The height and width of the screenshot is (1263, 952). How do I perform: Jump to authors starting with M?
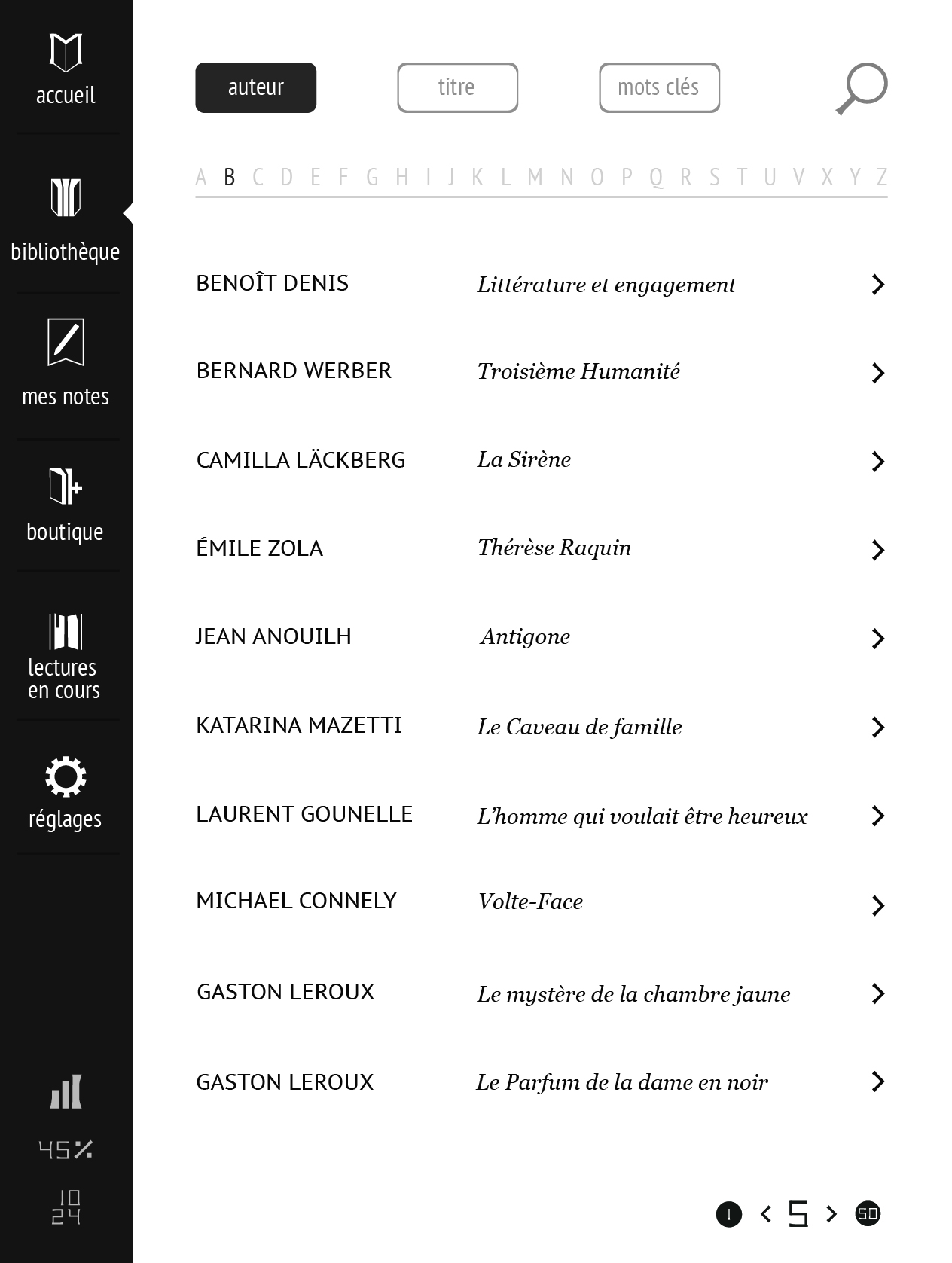[x=535, y=178]
